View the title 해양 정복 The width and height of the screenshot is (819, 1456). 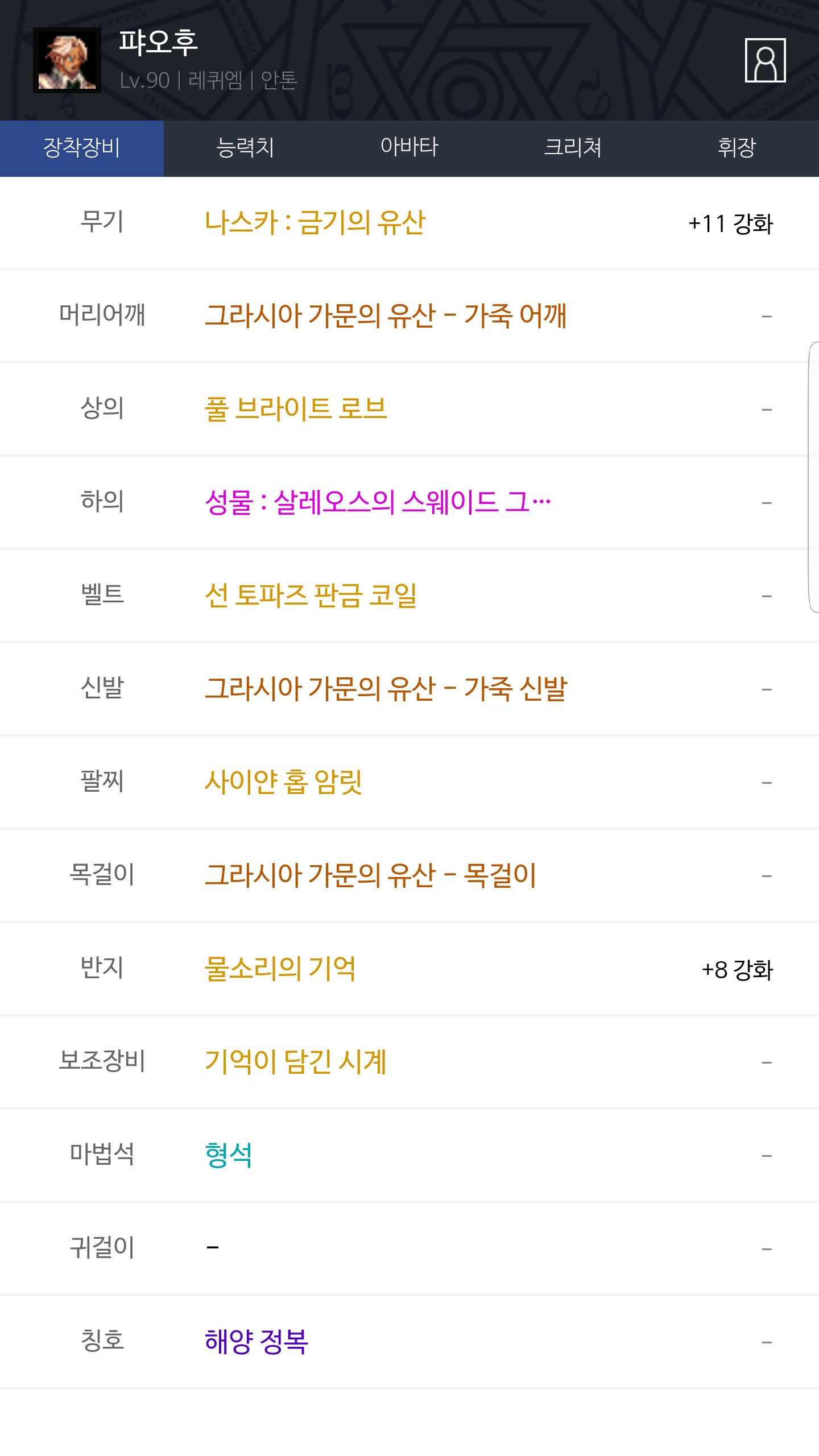coord(257,1342)
